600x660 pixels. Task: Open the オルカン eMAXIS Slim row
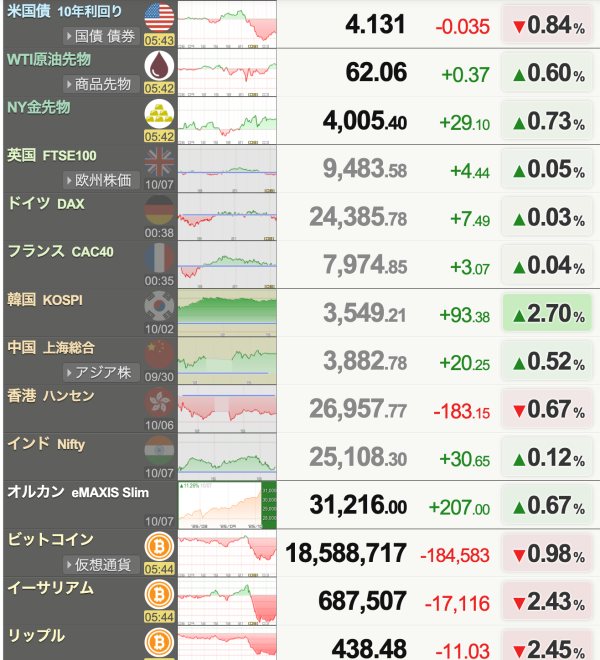(x=301, y=505)
